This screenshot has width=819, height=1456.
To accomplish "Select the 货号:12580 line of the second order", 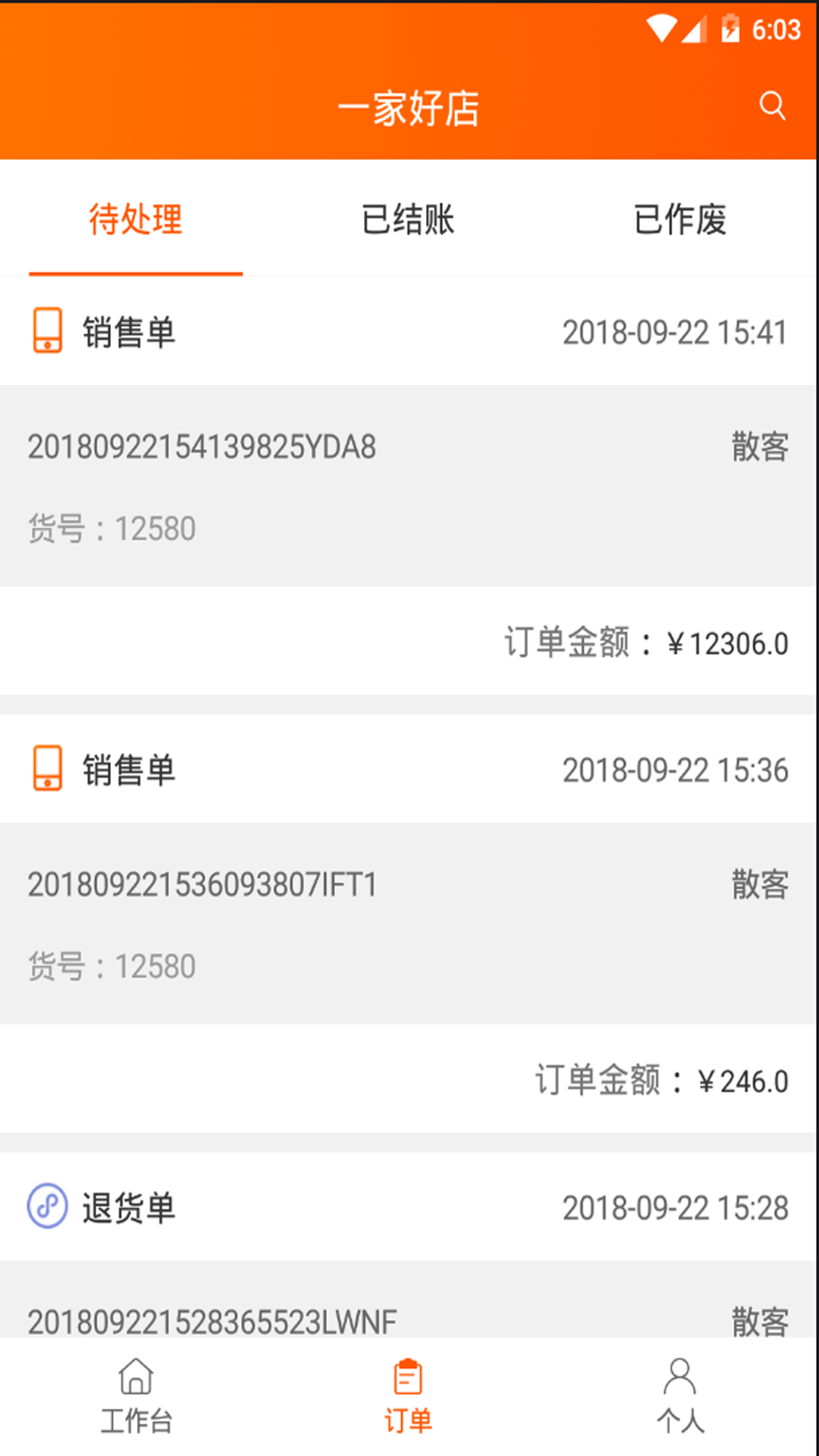I will coord(111,965).
